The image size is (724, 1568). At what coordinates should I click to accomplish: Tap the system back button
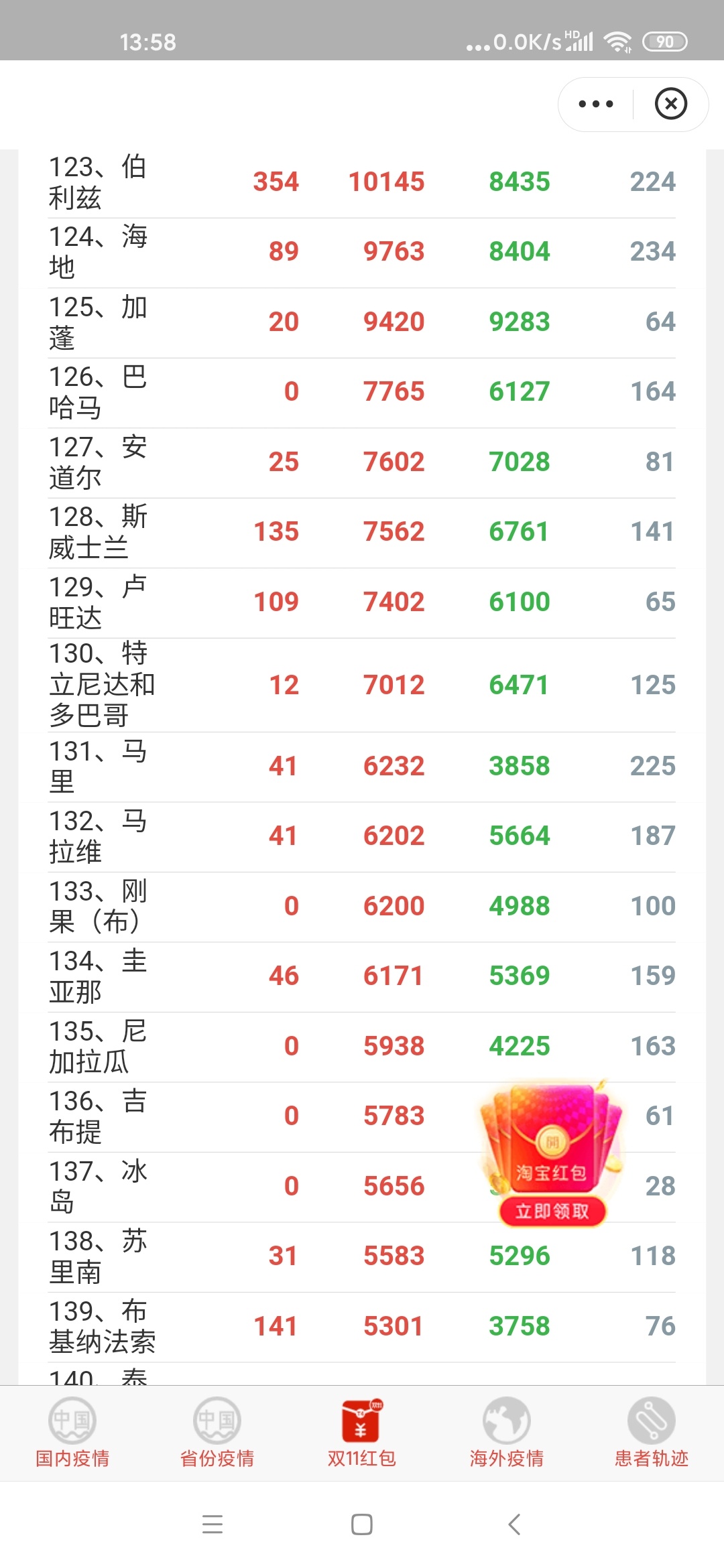(514, 1524)
